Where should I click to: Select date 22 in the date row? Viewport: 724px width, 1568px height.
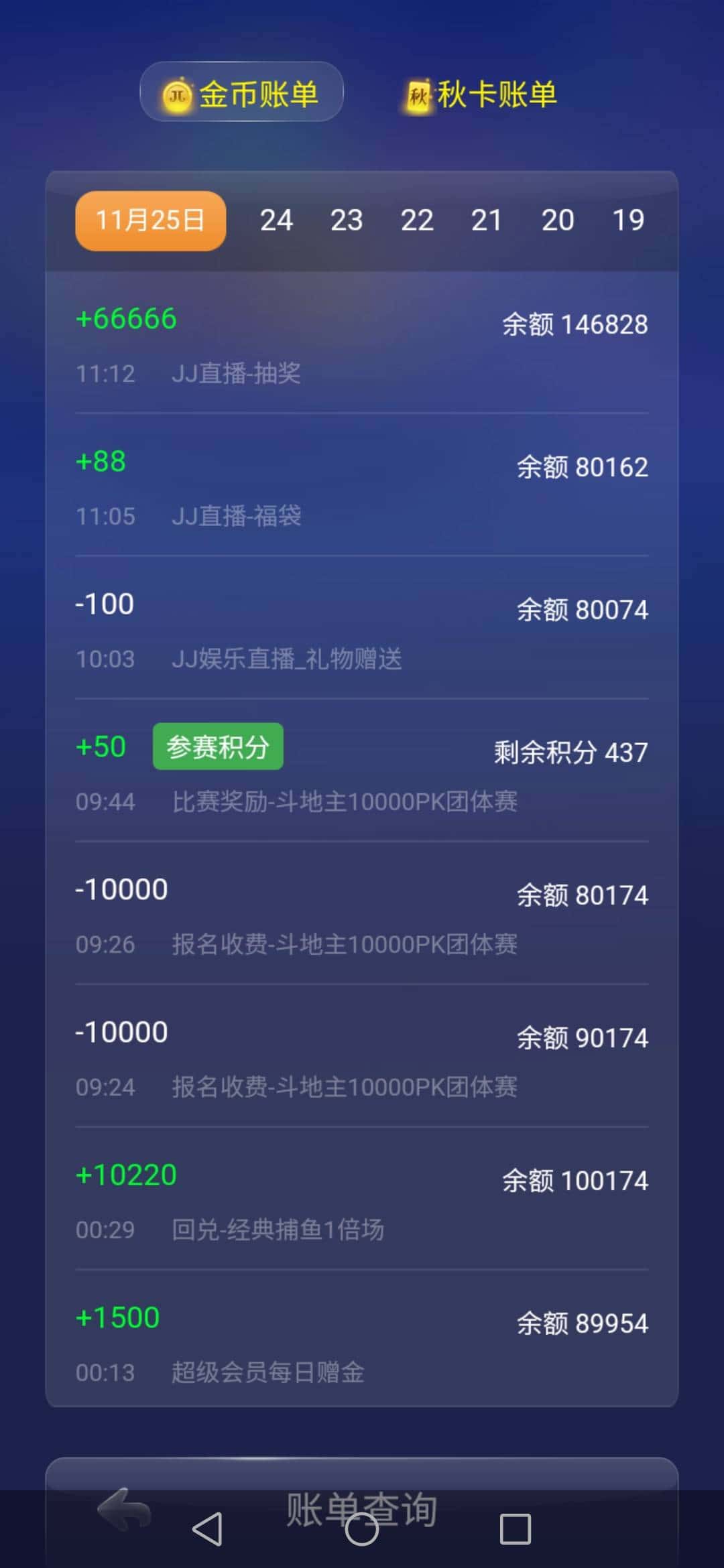(417, 220)
